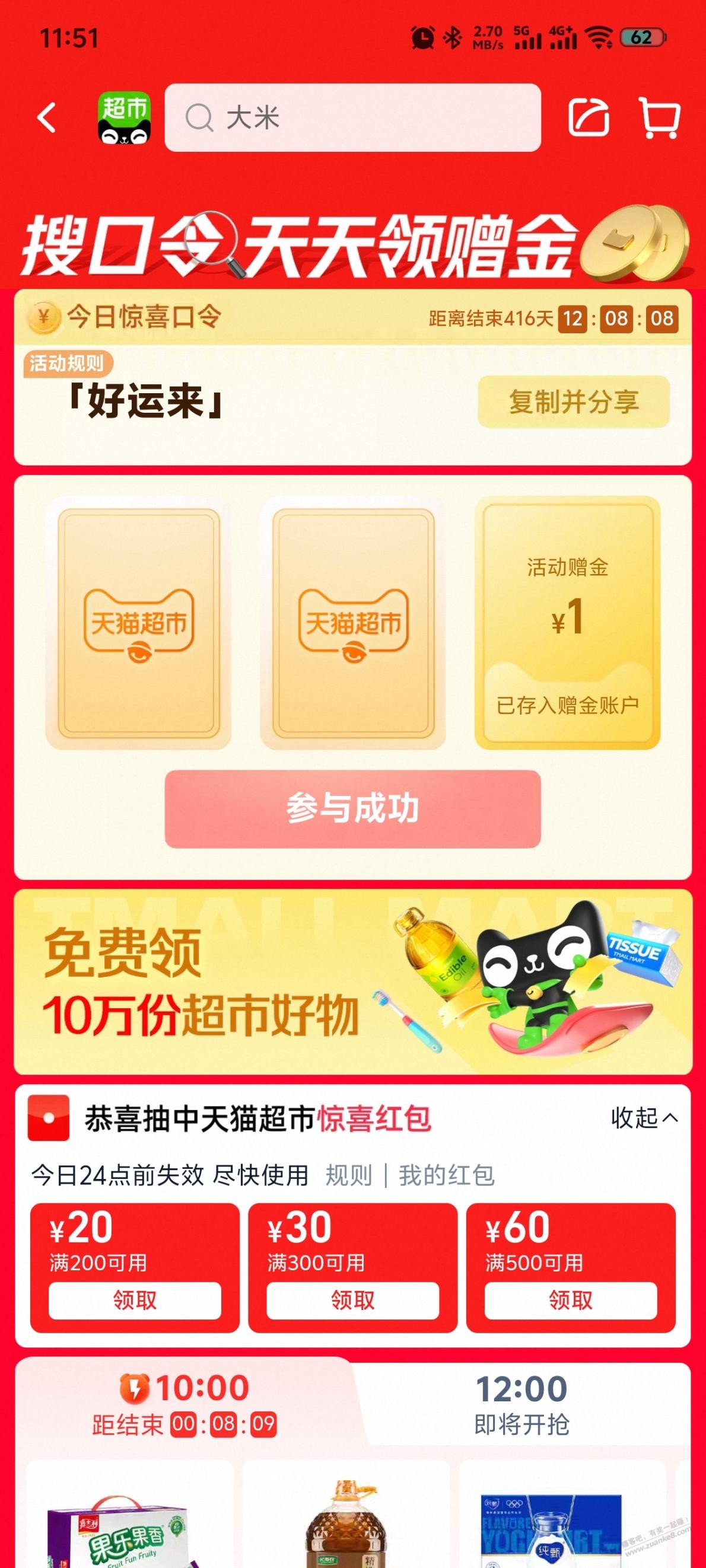Claim the ¥60 满500可用 red packet

coord(570,1300)
